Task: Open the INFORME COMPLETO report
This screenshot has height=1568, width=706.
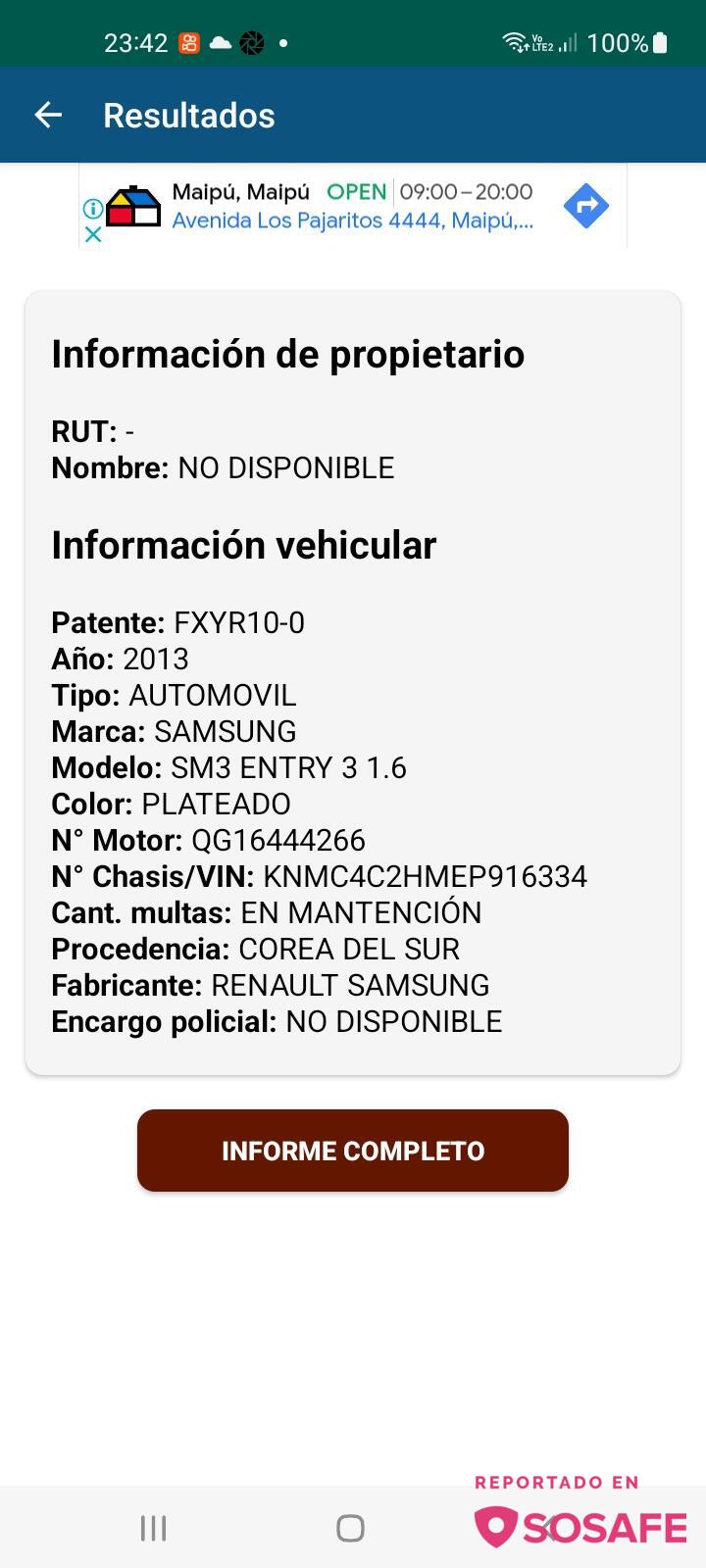Action: point(353,1151)
